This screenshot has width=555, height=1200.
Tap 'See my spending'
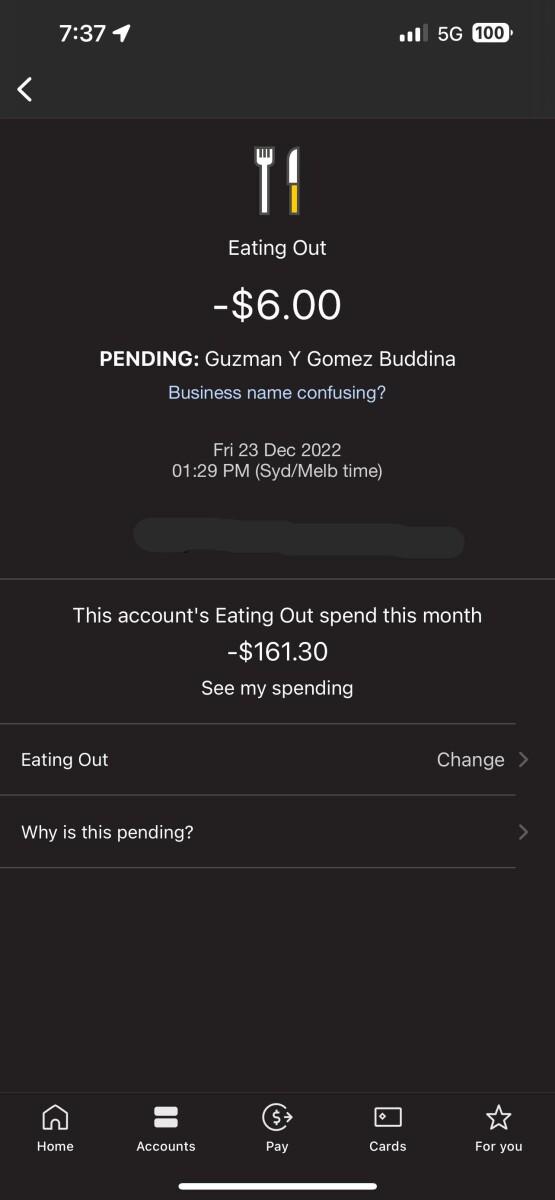pos(277,688)
